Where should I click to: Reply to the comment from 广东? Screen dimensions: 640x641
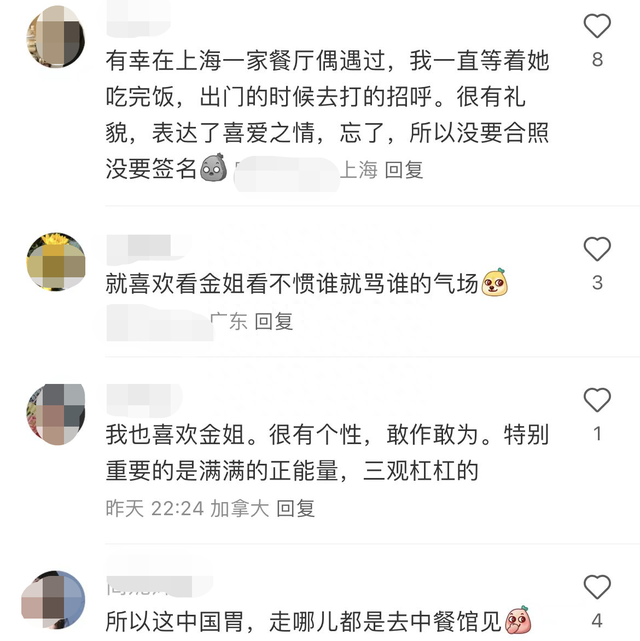click(274, 322)
